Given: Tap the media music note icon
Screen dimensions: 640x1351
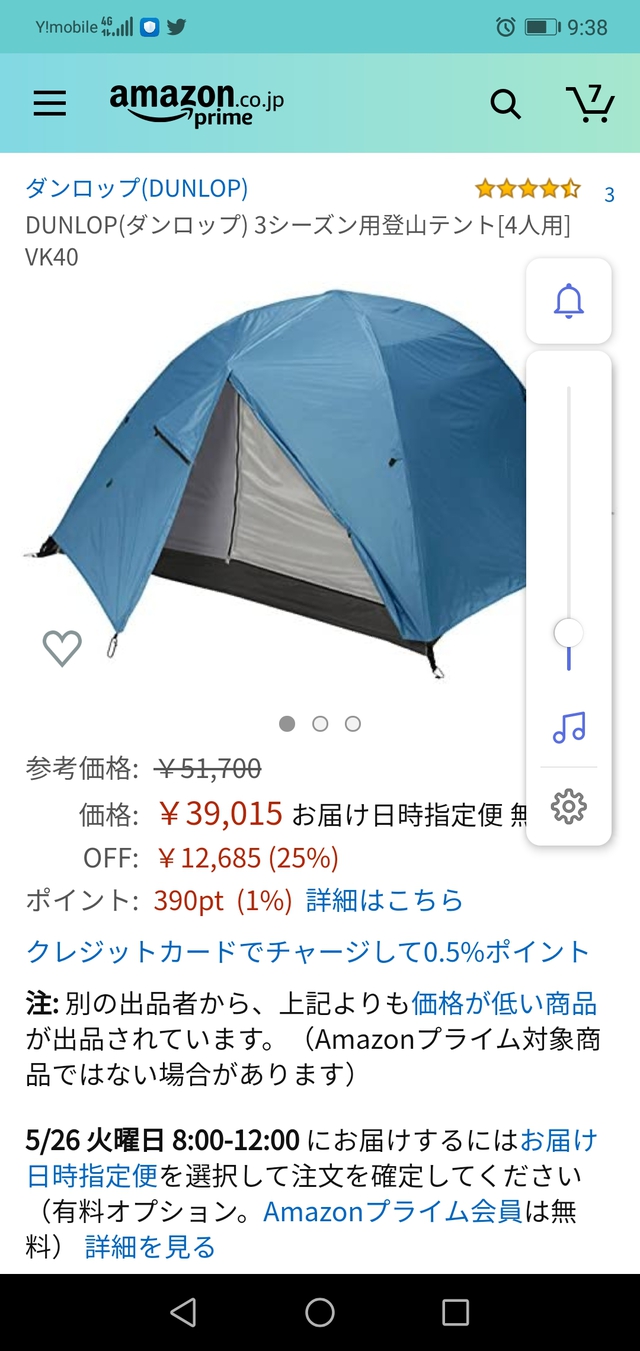Looking at the screenshot, I should (568, 727).
